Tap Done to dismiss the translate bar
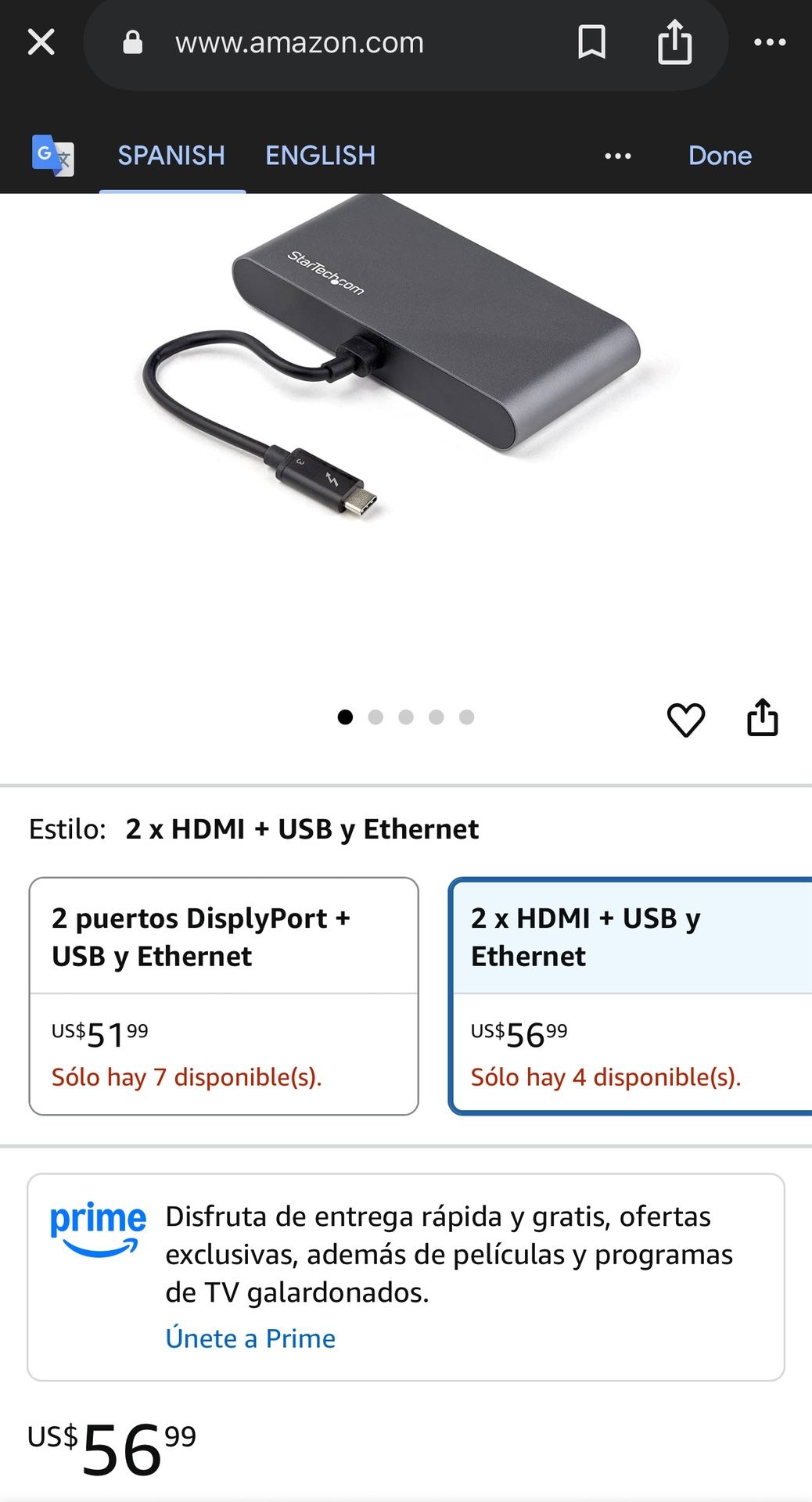The height and width of the screenshot is (1502, 812). tap(720, 156)
